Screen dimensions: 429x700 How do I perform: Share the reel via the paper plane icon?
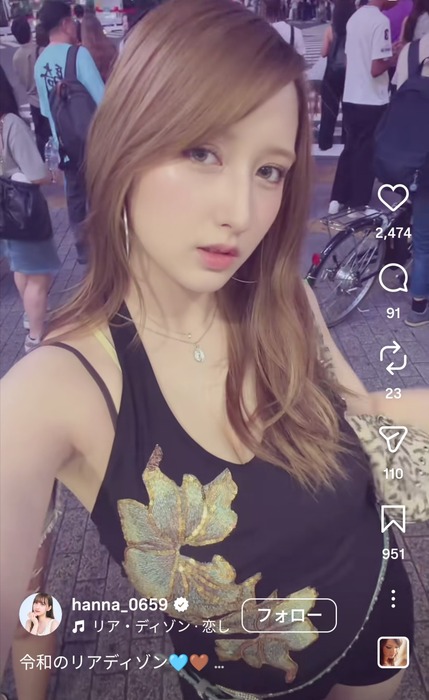coord(393,439)
